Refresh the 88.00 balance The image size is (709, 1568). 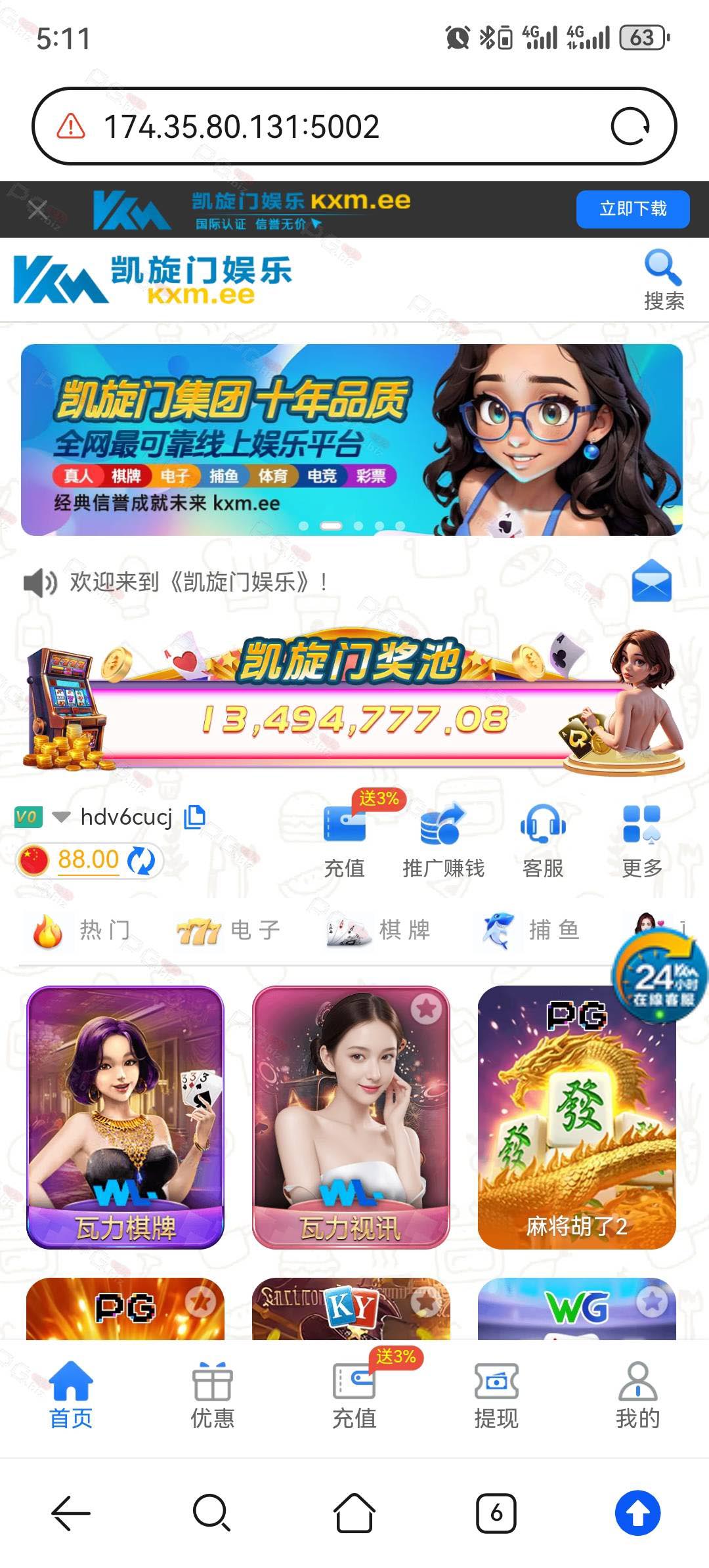click(x=141, y=860)
